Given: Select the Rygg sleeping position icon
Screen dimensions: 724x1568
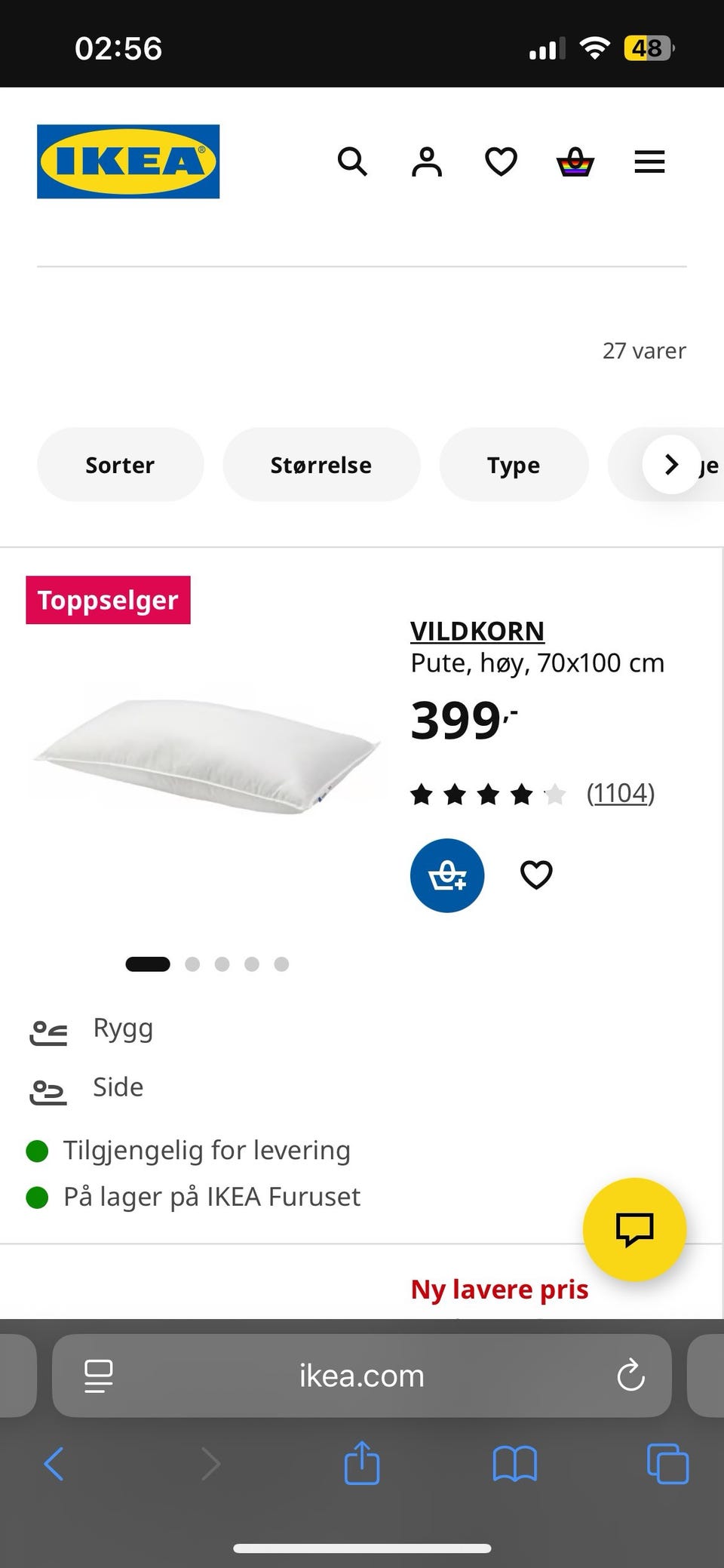Looking at the screenshot, I should [48, 1028].
